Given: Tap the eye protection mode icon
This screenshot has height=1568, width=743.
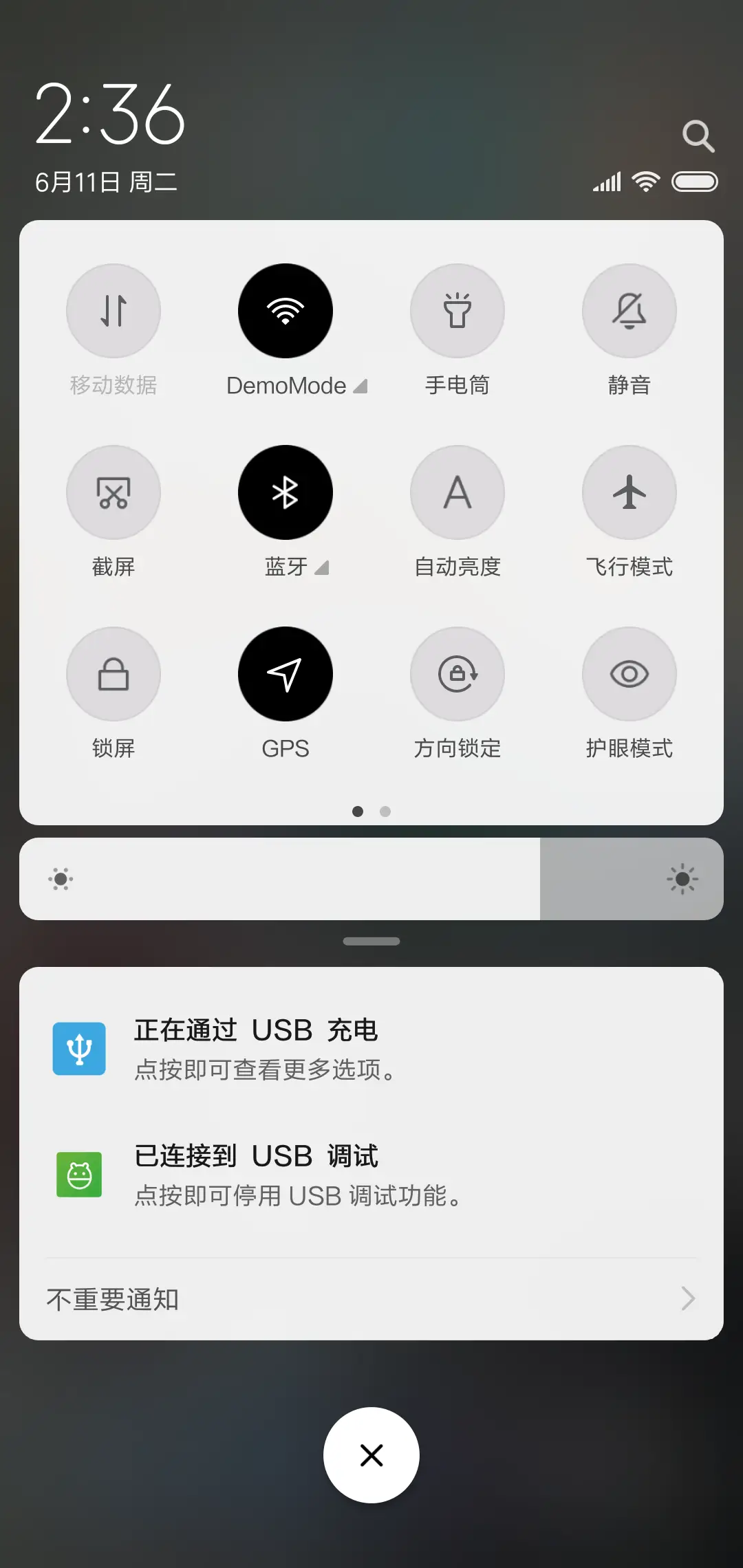Looking at the screenshot, I should [629, 674].
